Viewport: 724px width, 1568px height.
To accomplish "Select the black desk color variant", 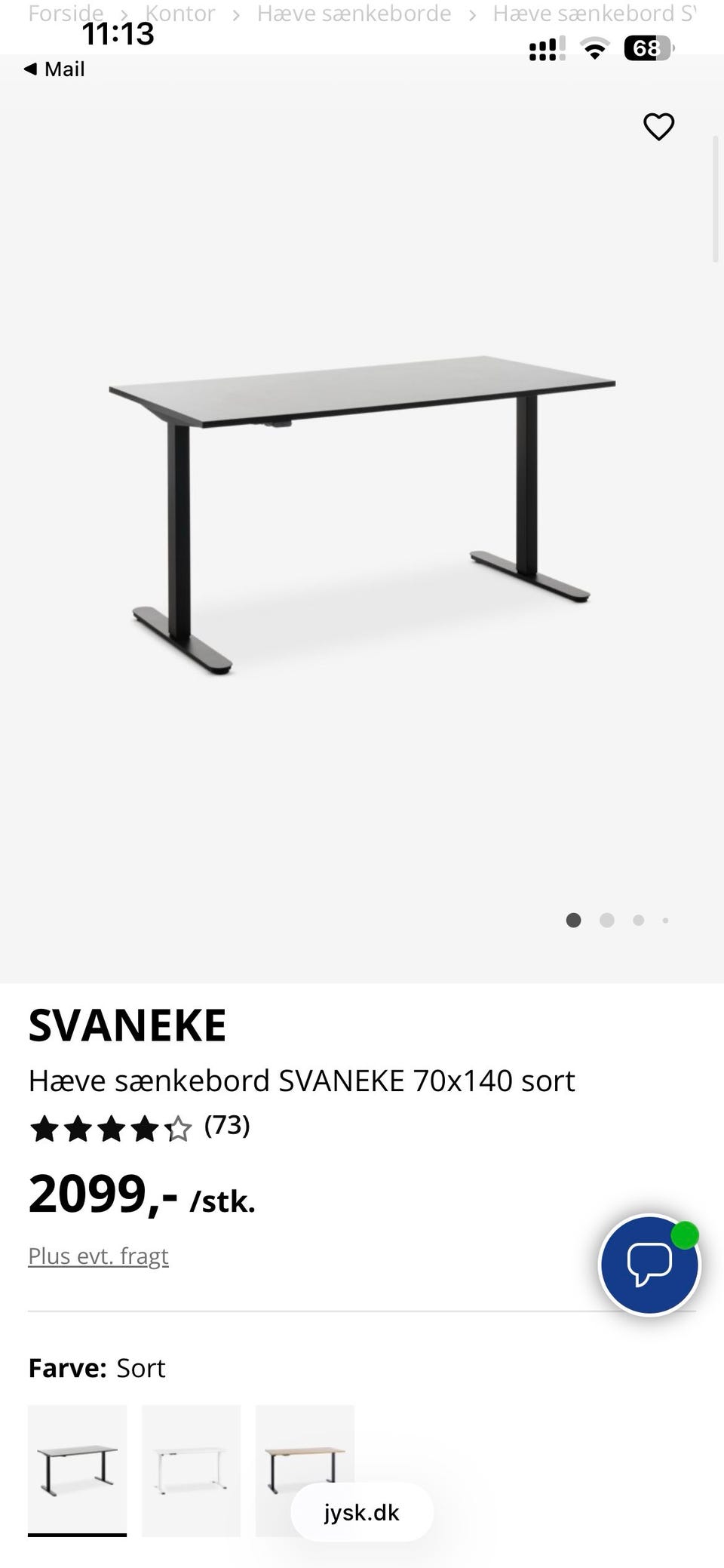I will coord(77,1470).
